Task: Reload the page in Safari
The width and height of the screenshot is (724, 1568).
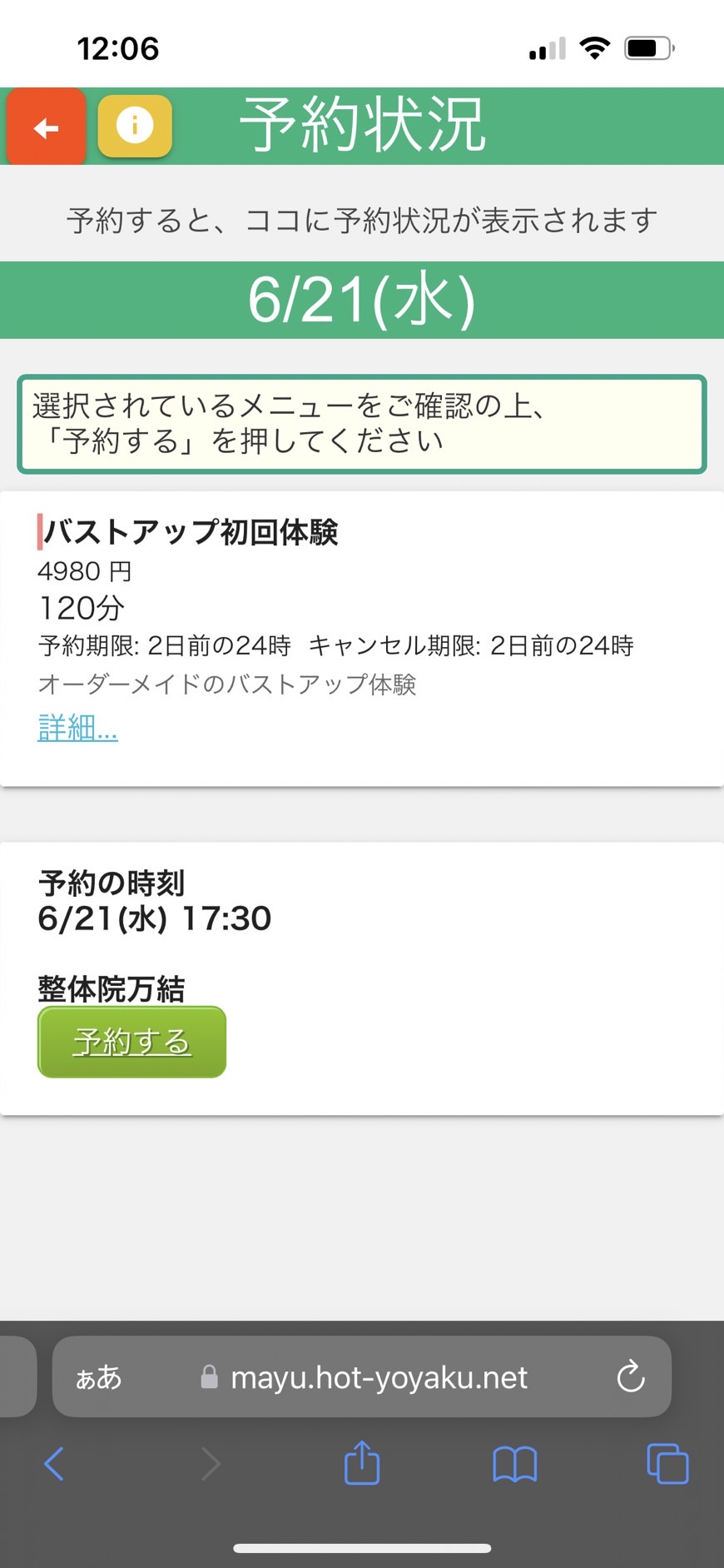Action: (631, 1376)
